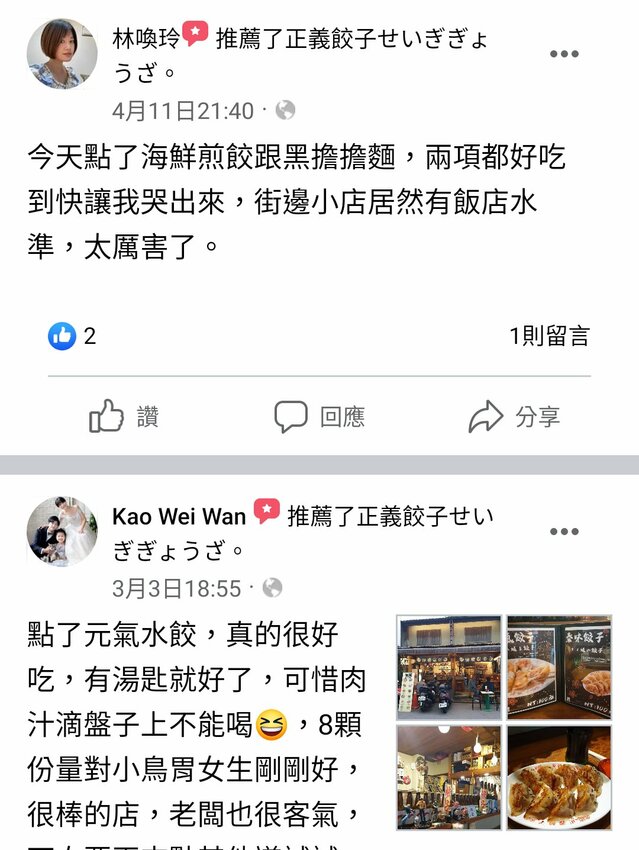Open Kao Wei Wan's profile name
This screenshot has width=639, height=850.
coord(178,517)
